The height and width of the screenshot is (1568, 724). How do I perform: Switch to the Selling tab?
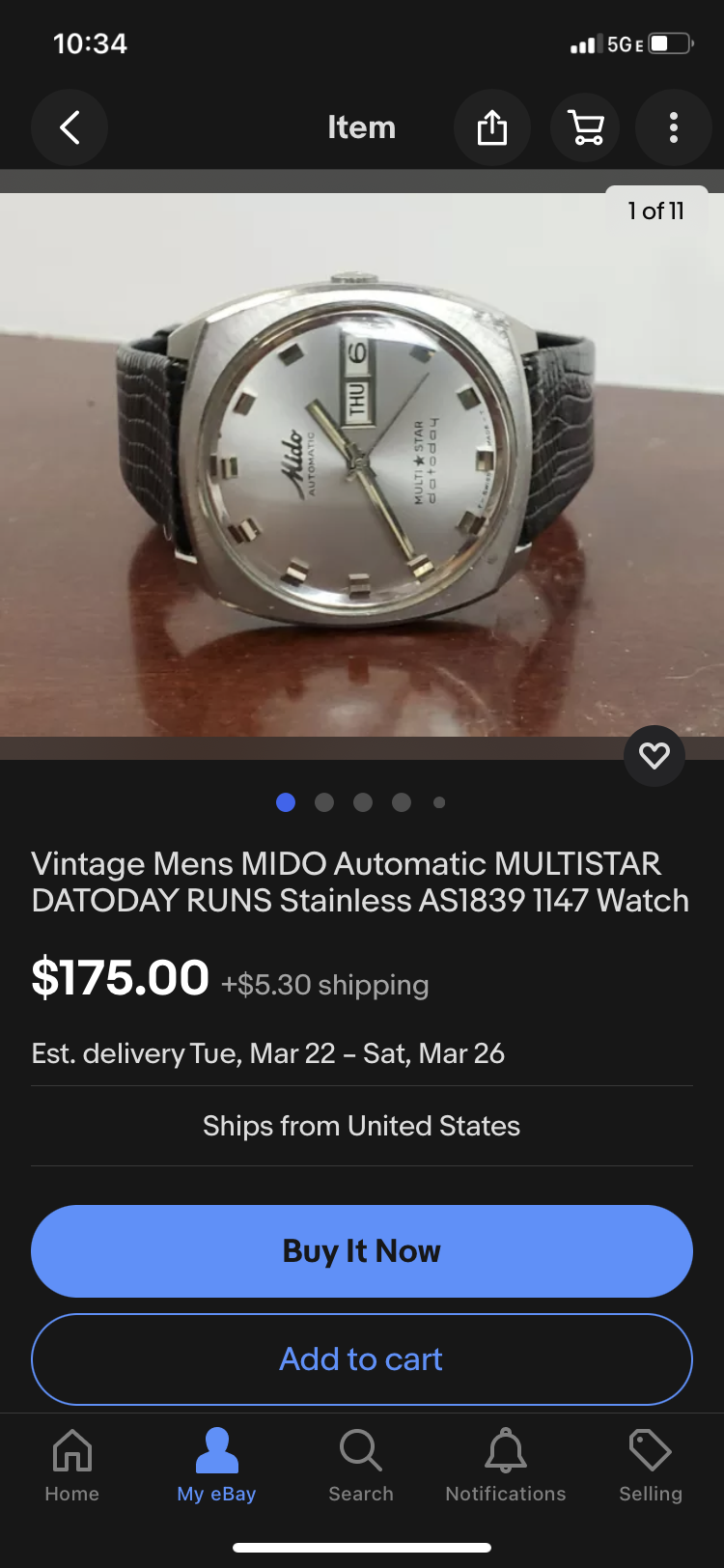coord(650,1466)
